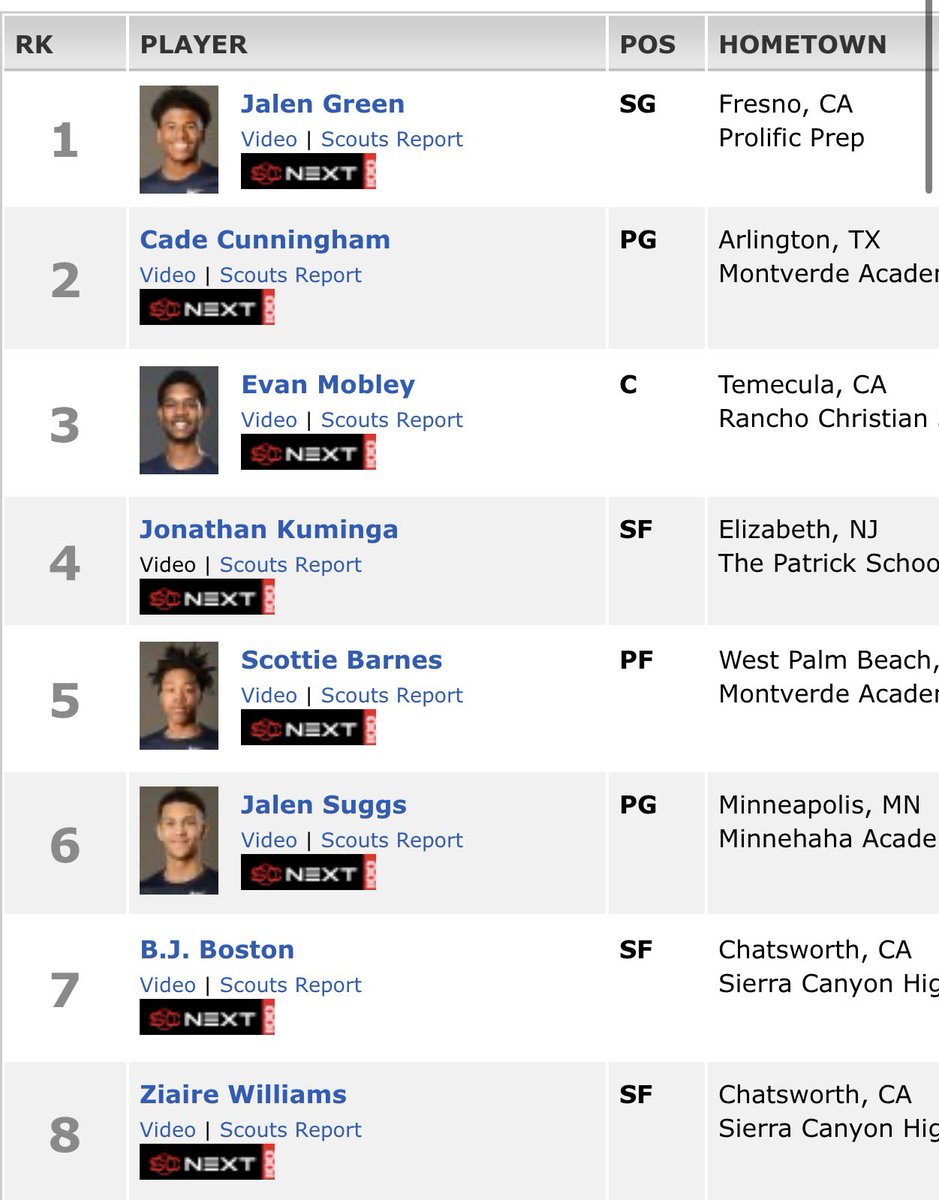Viewport: 939px width, 1200px height.
Task: Watch Jalen Suggs' video
Action: coord(269,840)
